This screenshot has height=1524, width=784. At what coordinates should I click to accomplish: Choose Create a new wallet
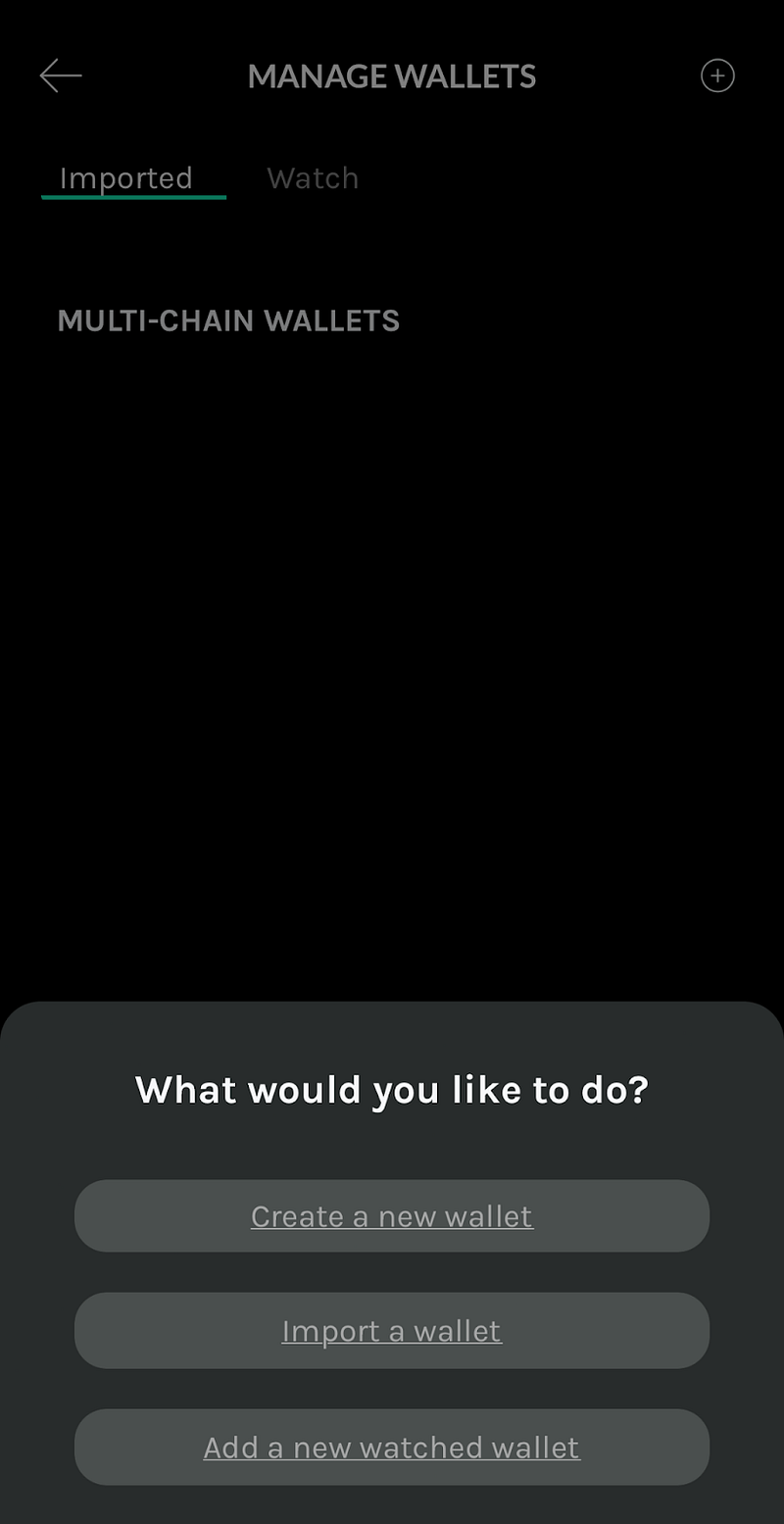tap(392, 1216)
